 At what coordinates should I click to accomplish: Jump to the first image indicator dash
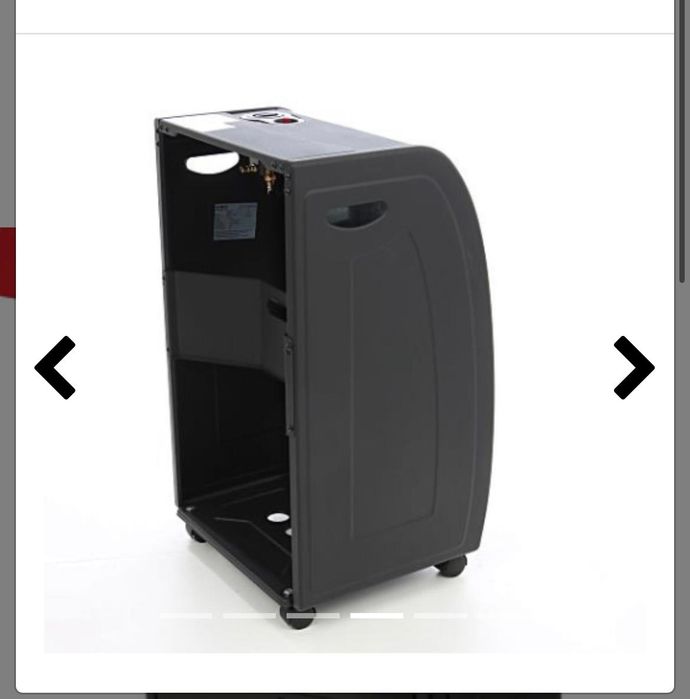(185, 616)
